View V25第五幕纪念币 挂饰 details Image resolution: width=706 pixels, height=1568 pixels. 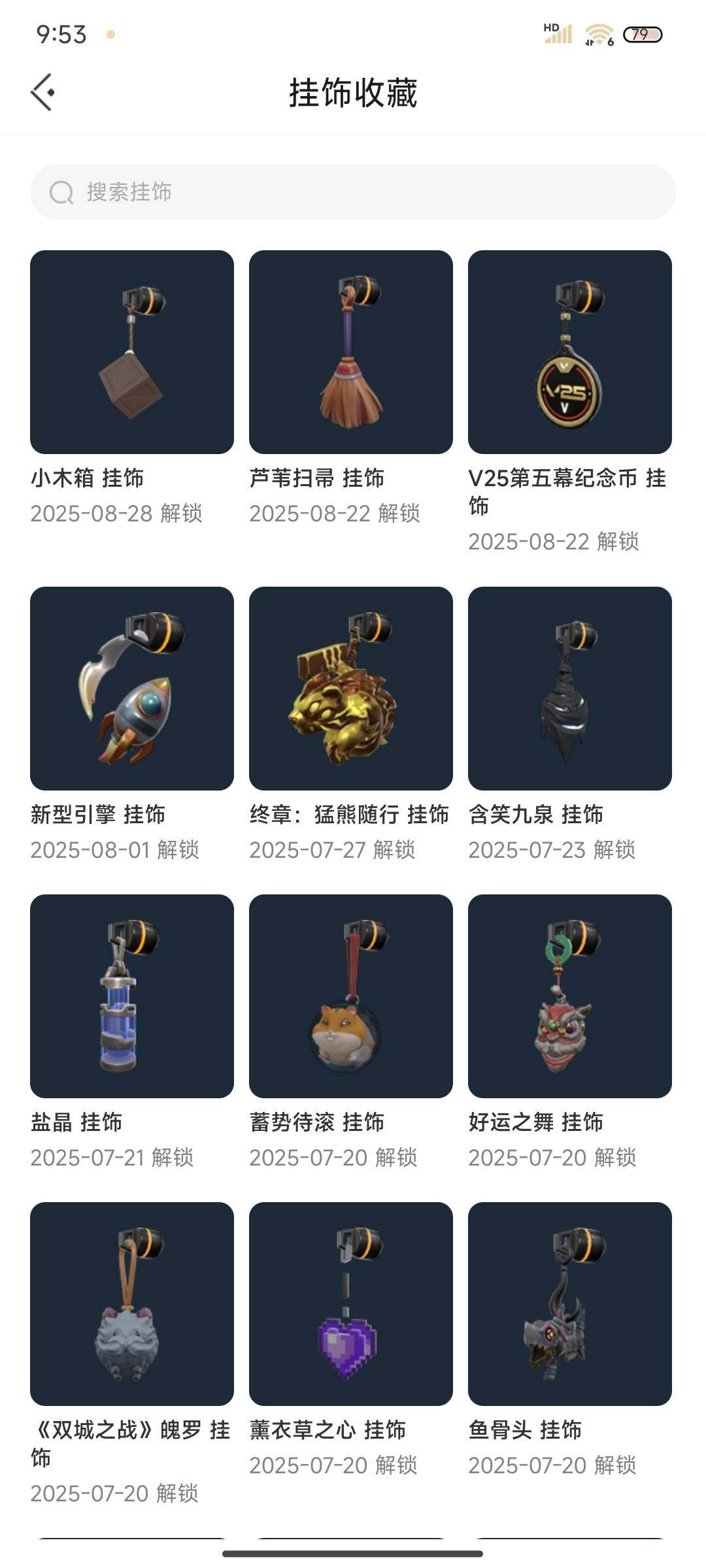click(x=570, y=352)
